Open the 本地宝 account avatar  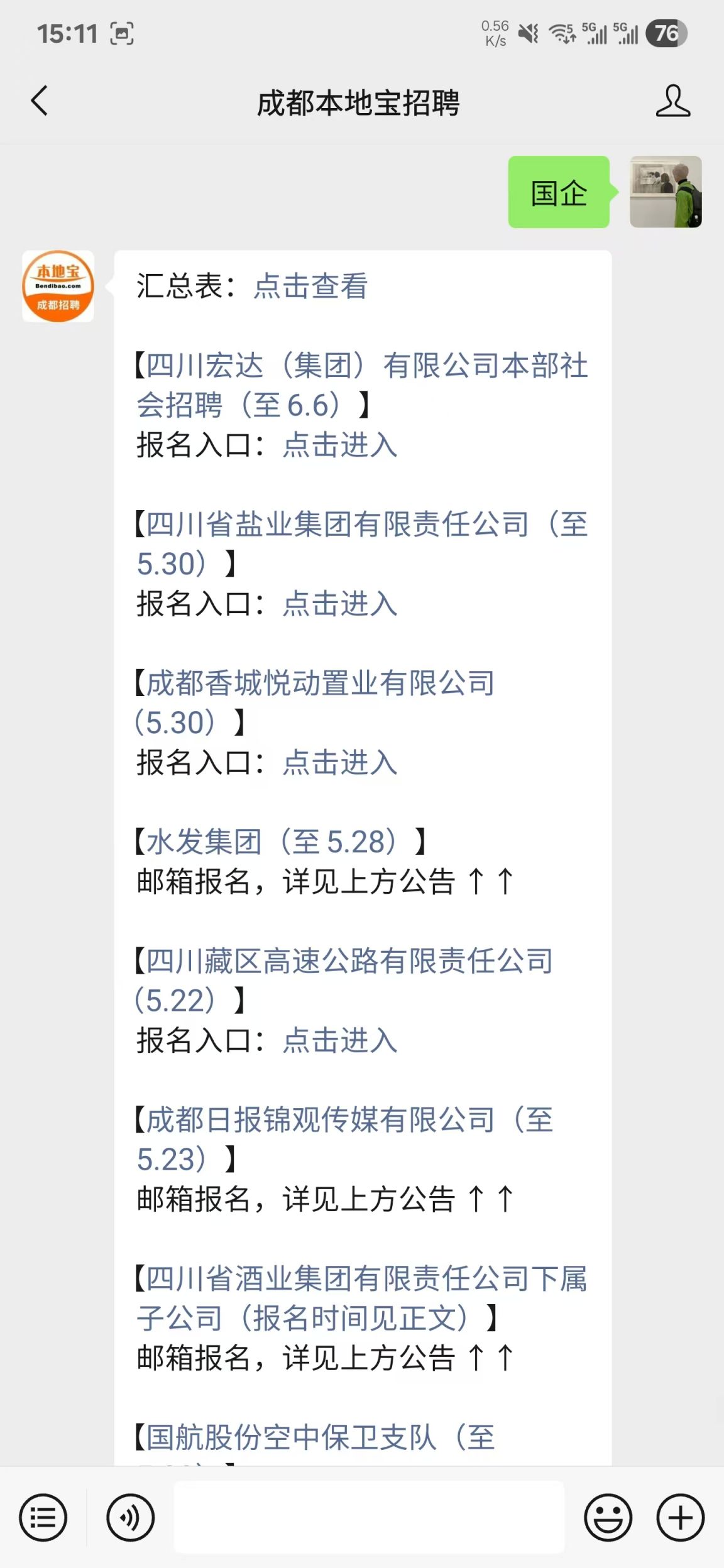(x=58, y=286)
